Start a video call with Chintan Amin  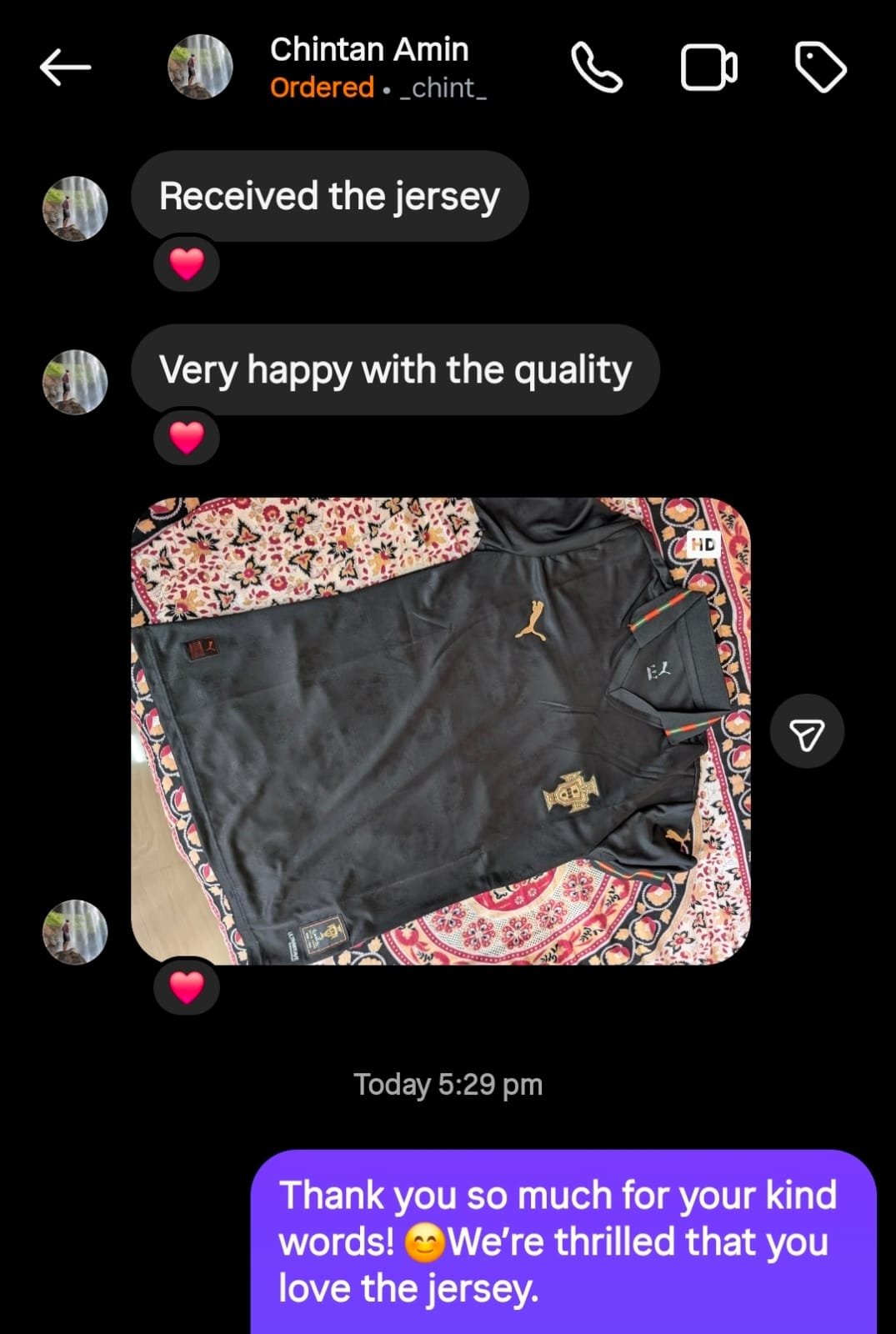pos(708,68)
